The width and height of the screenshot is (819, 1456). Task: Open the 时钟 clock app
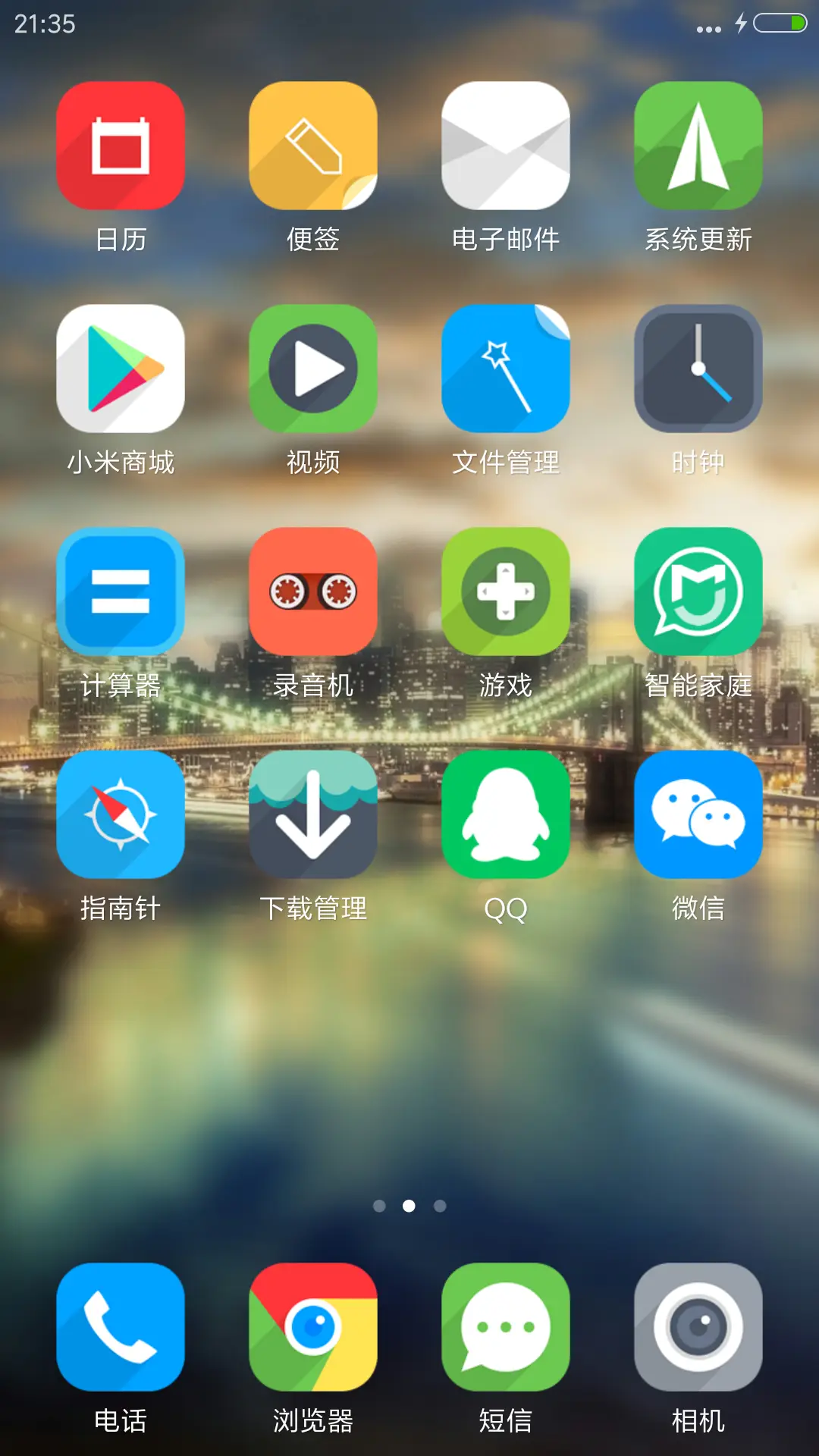[698, 369]
